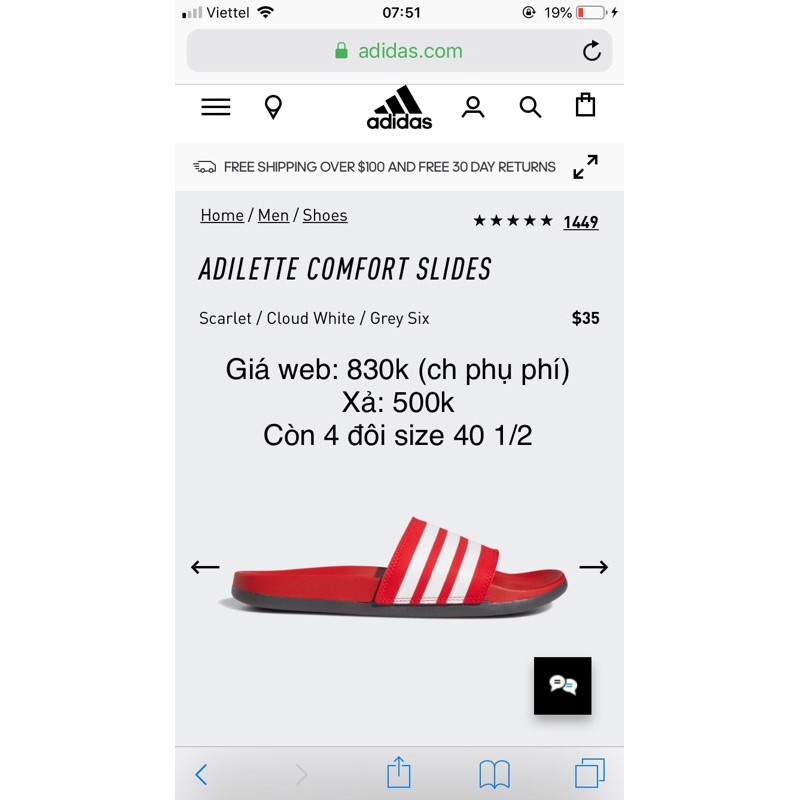The height and width of the screenshot is (800, 800).
Task: Open the hamburger menu
Action: tap(216, 107)
